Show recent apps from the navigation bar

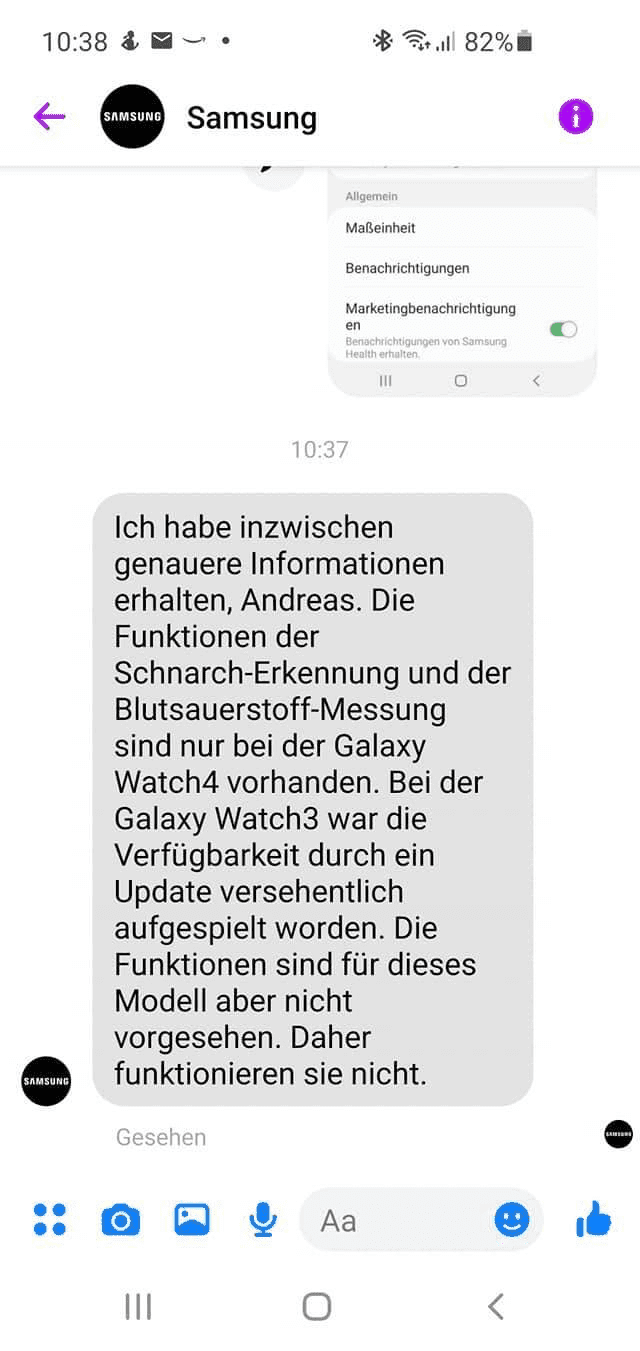pos(138,1306)
